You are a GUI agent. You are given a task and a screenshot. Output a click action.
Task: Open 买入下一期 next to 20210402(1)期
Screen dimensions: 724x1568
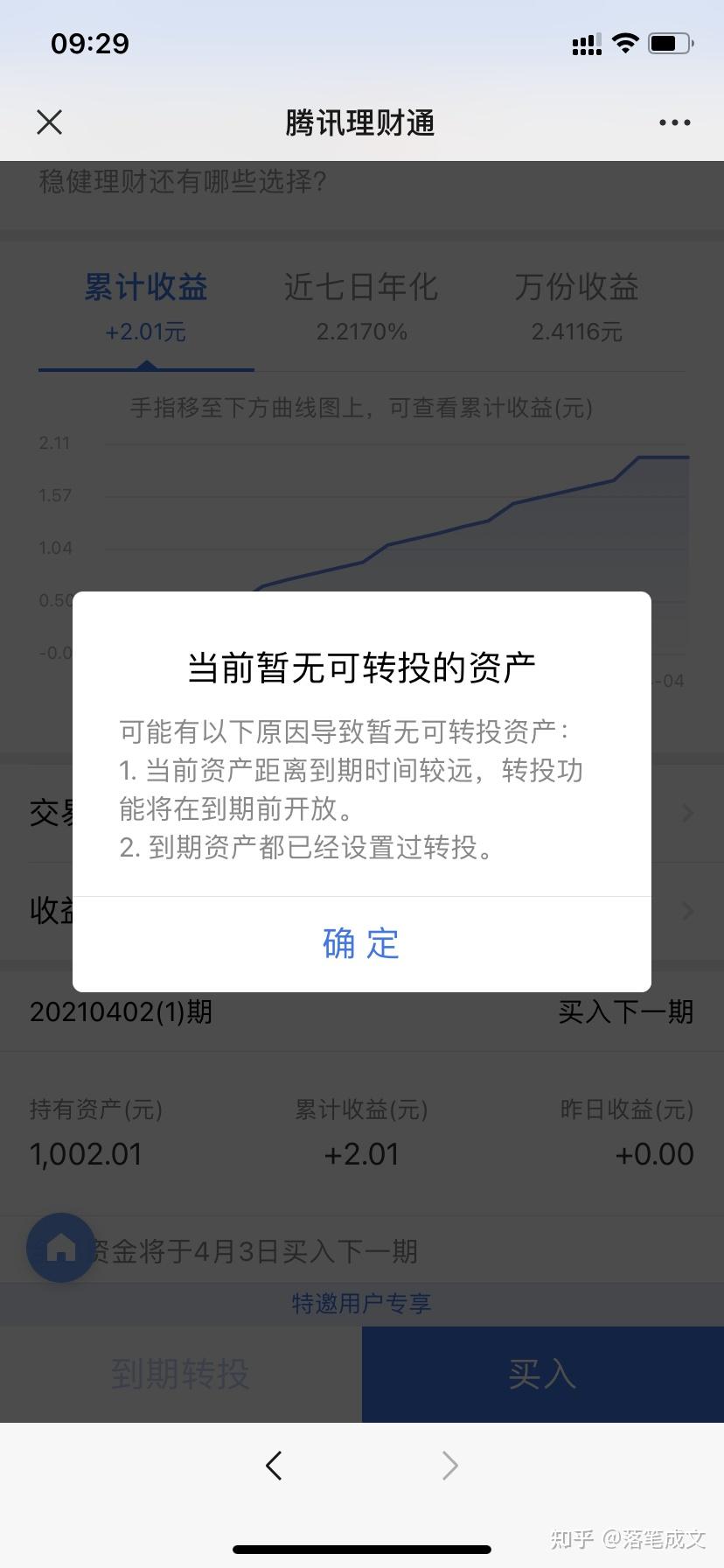[626, 1012]
